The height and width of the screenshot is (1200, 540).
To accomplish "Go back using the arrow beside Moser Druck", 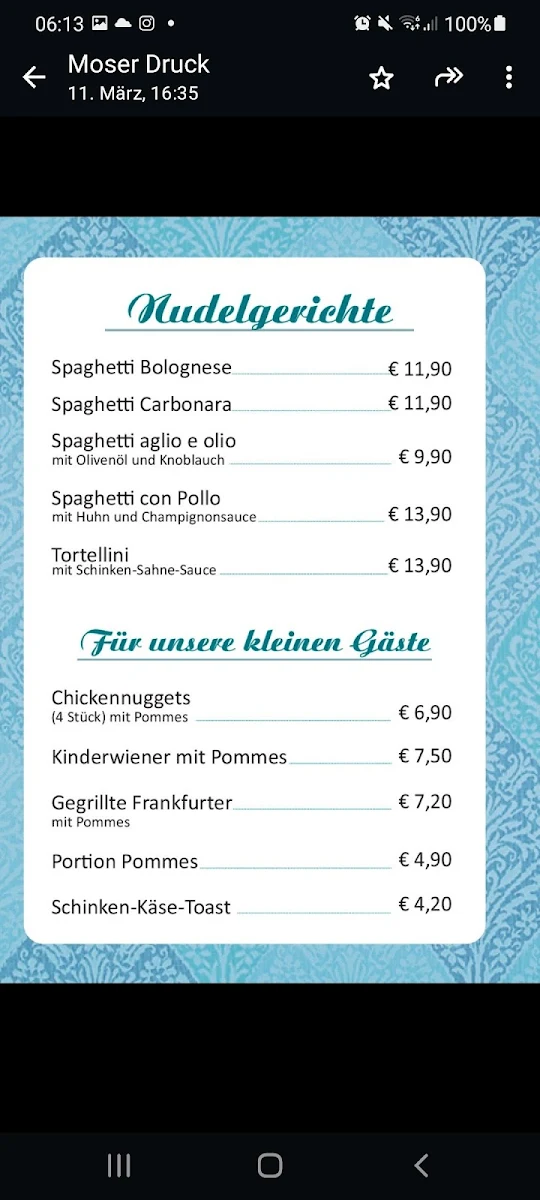I will pos(34,77).
